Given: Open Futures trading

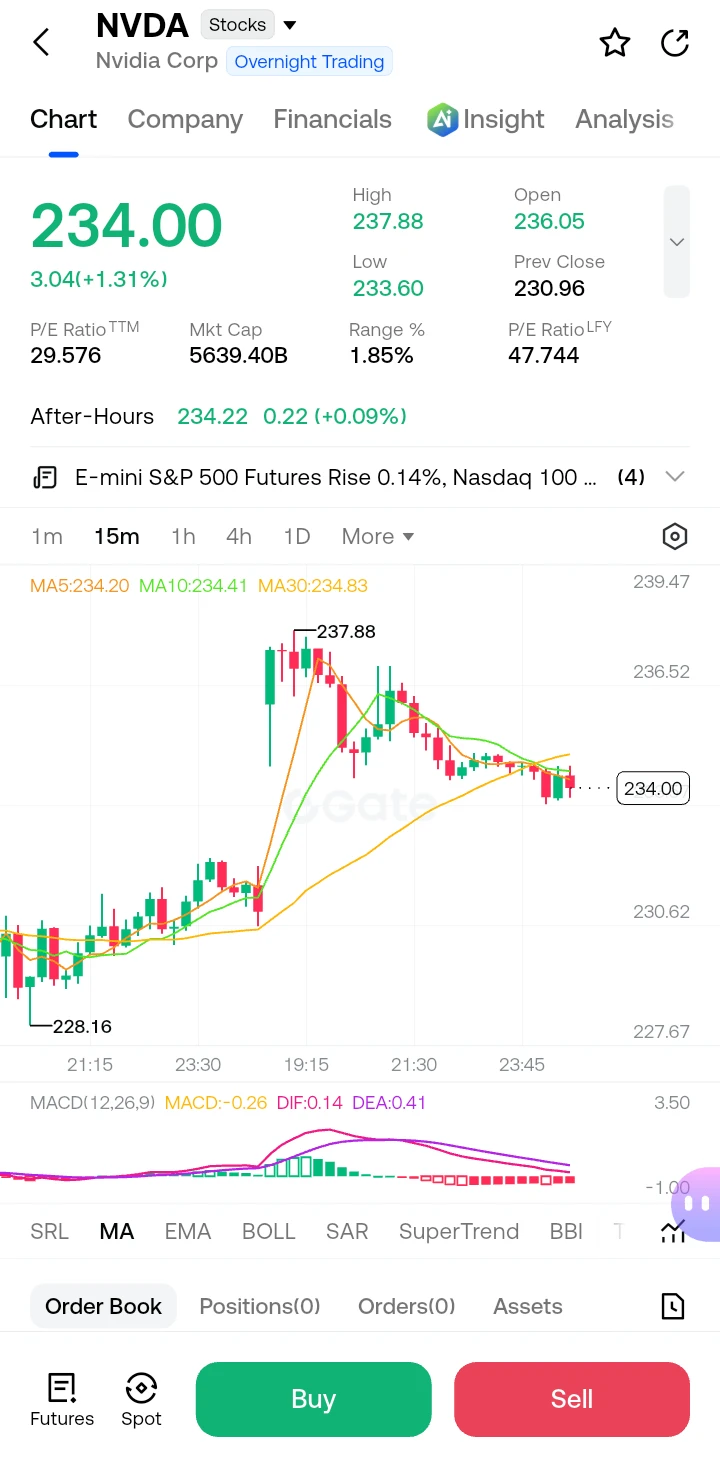Looking at the screenshot, I should pyautogui.click(x=62, y=1400).
